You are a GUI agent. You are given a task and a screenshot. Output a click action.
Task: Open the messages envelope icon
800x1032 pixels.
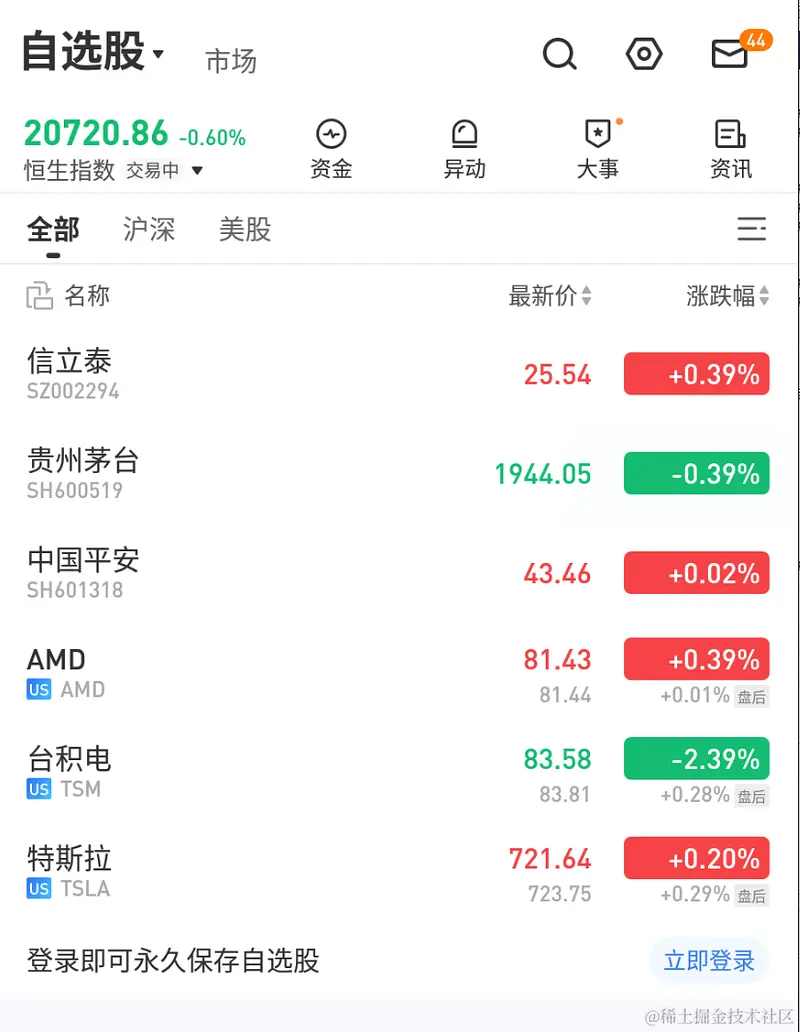(731, 54)
